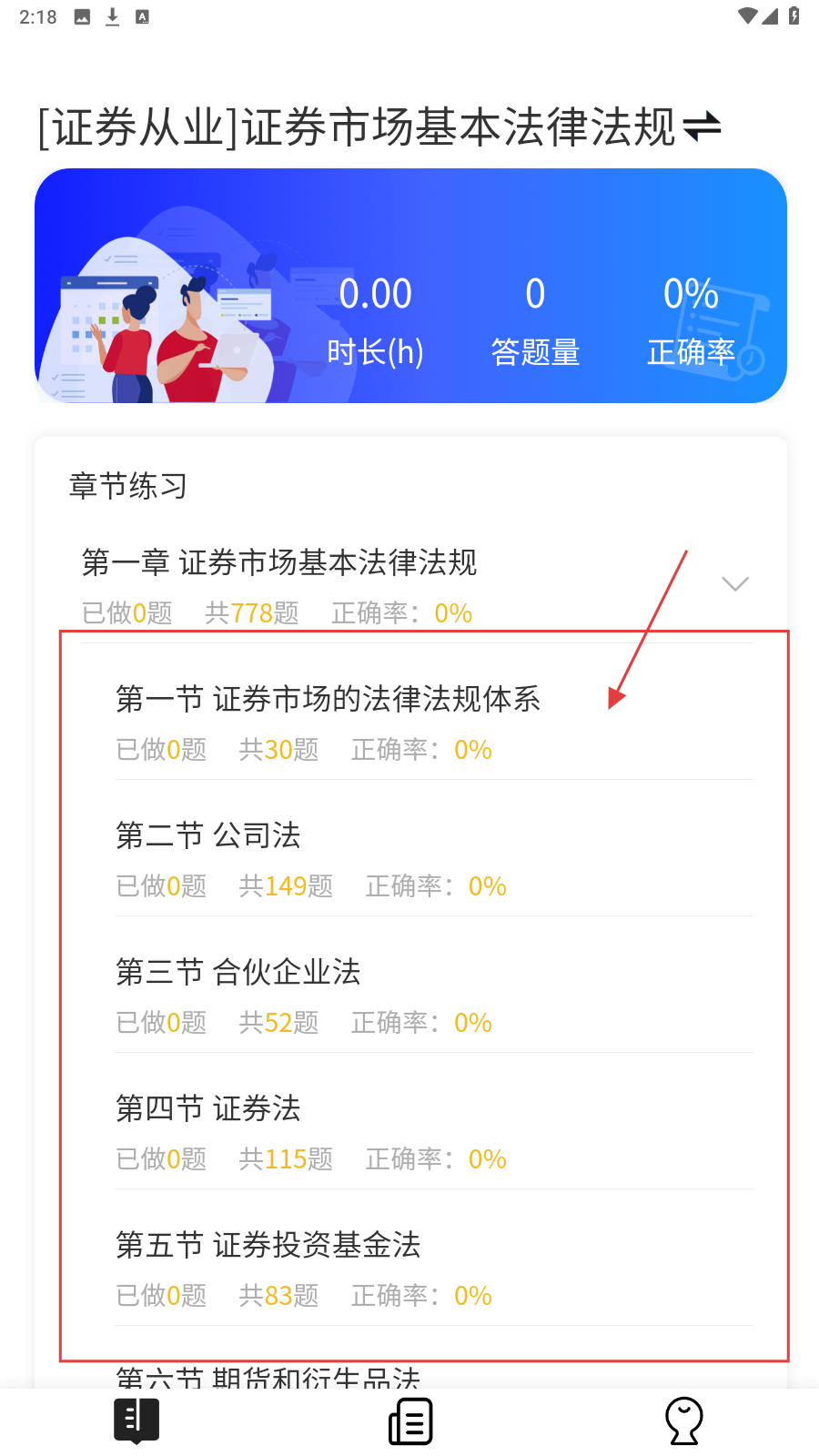Open the book tab in bottom navigation
The width and height of the screenshot is (819, 1456).
click(136, 1421)
